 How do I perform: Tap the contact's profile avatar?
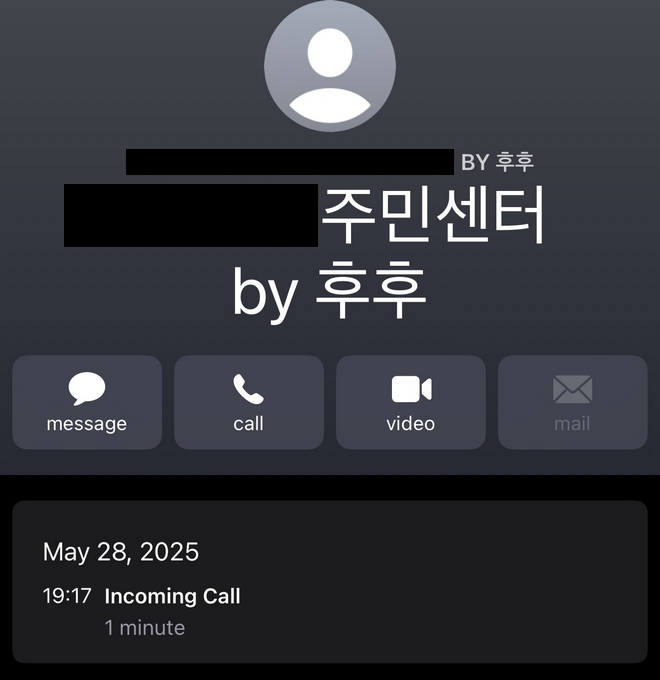[329, 66]
